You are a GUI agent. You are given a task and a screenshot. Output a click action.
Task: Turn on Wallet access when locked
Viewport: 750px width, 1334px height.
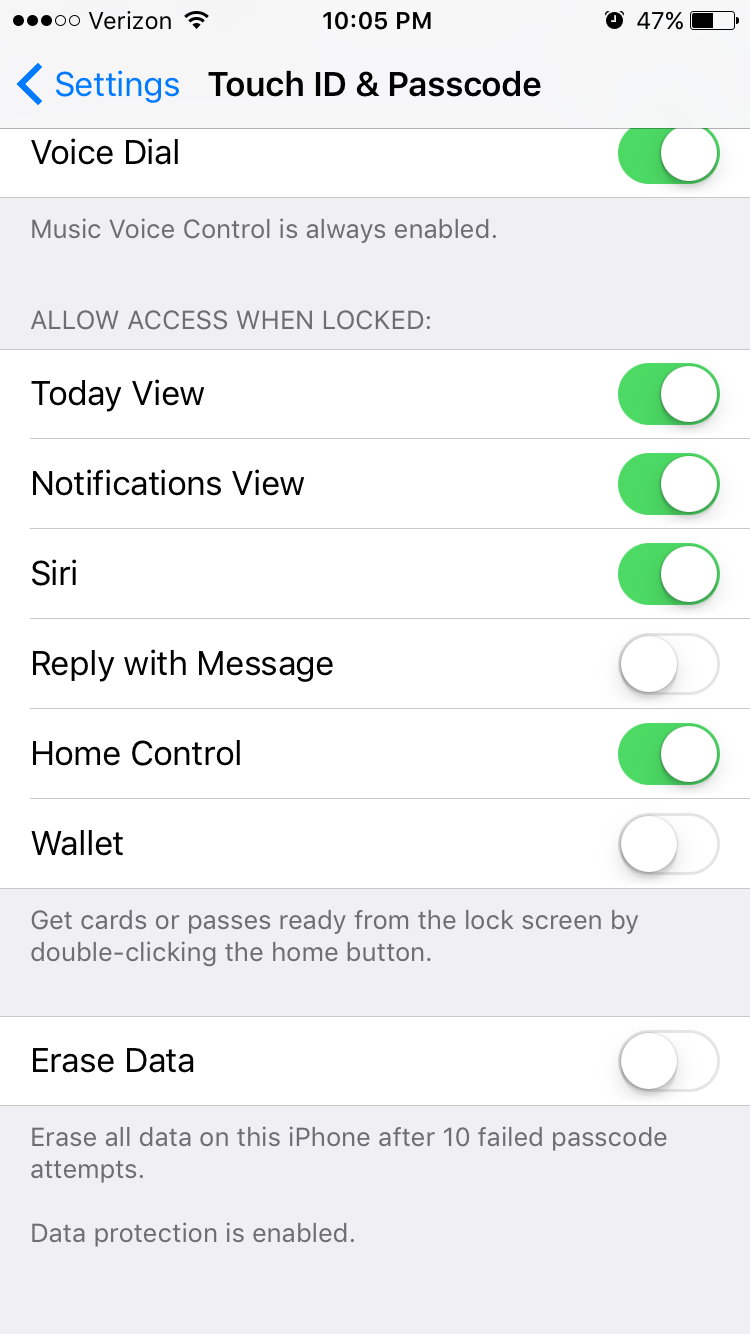(x=669, y=844)
